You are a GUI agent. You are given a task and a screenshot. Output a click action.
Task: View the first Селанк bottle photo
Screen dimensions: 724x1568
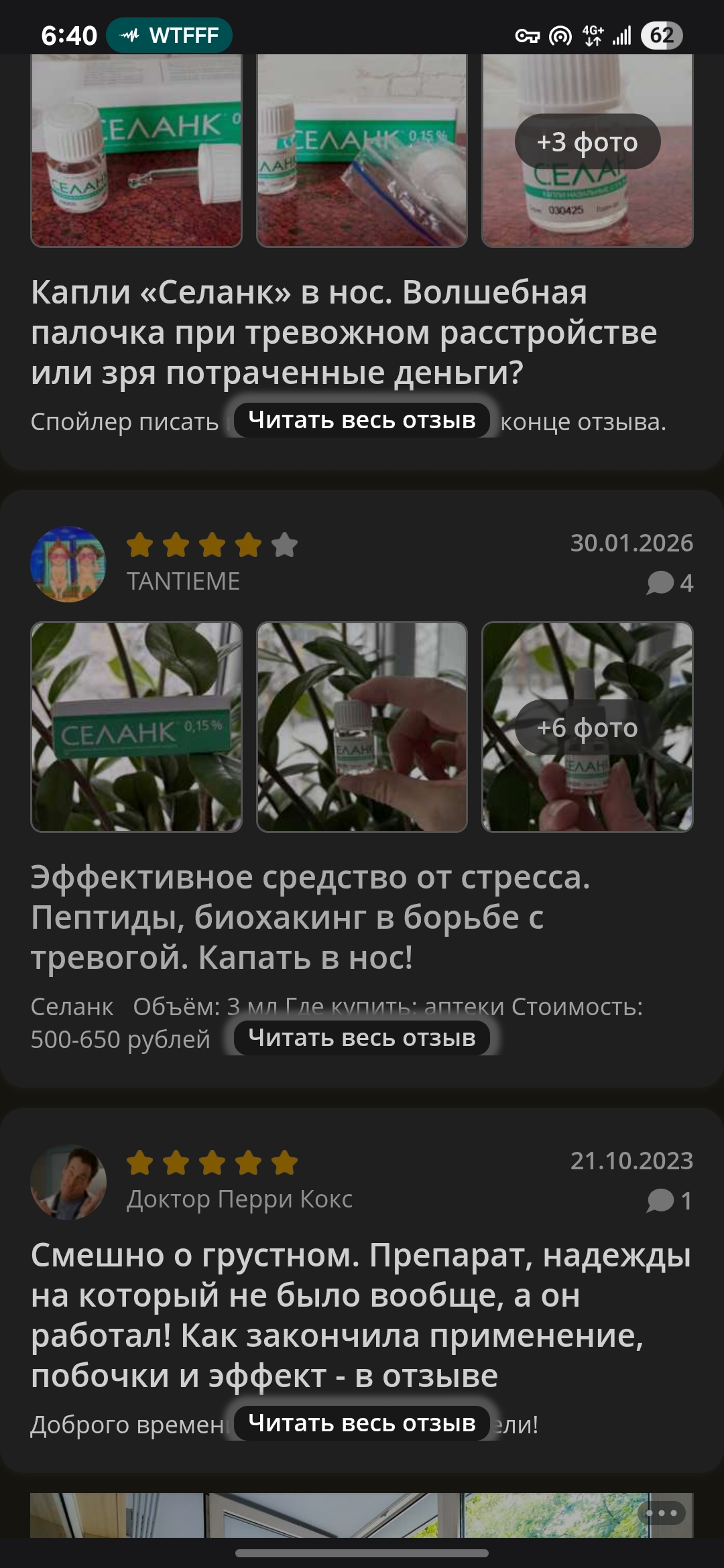click(x=136, y=151)
